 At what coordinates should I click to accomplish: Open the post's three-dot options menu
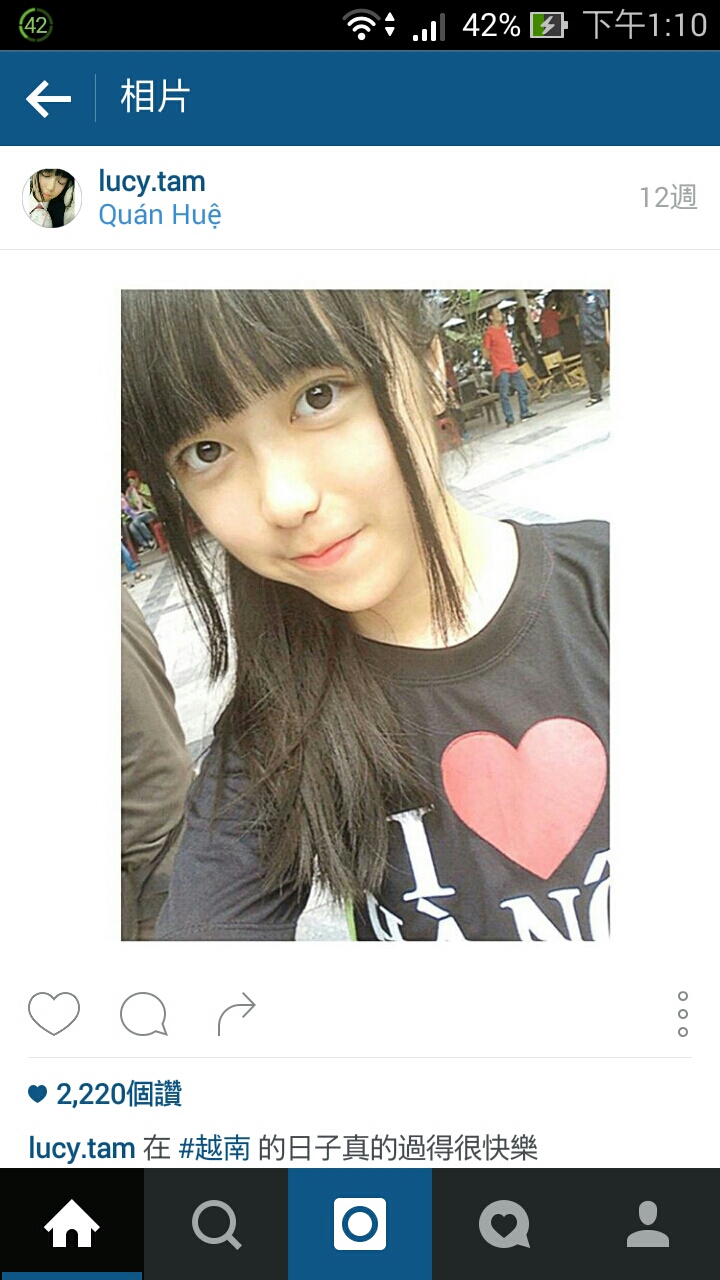(x=682, y=1014)
